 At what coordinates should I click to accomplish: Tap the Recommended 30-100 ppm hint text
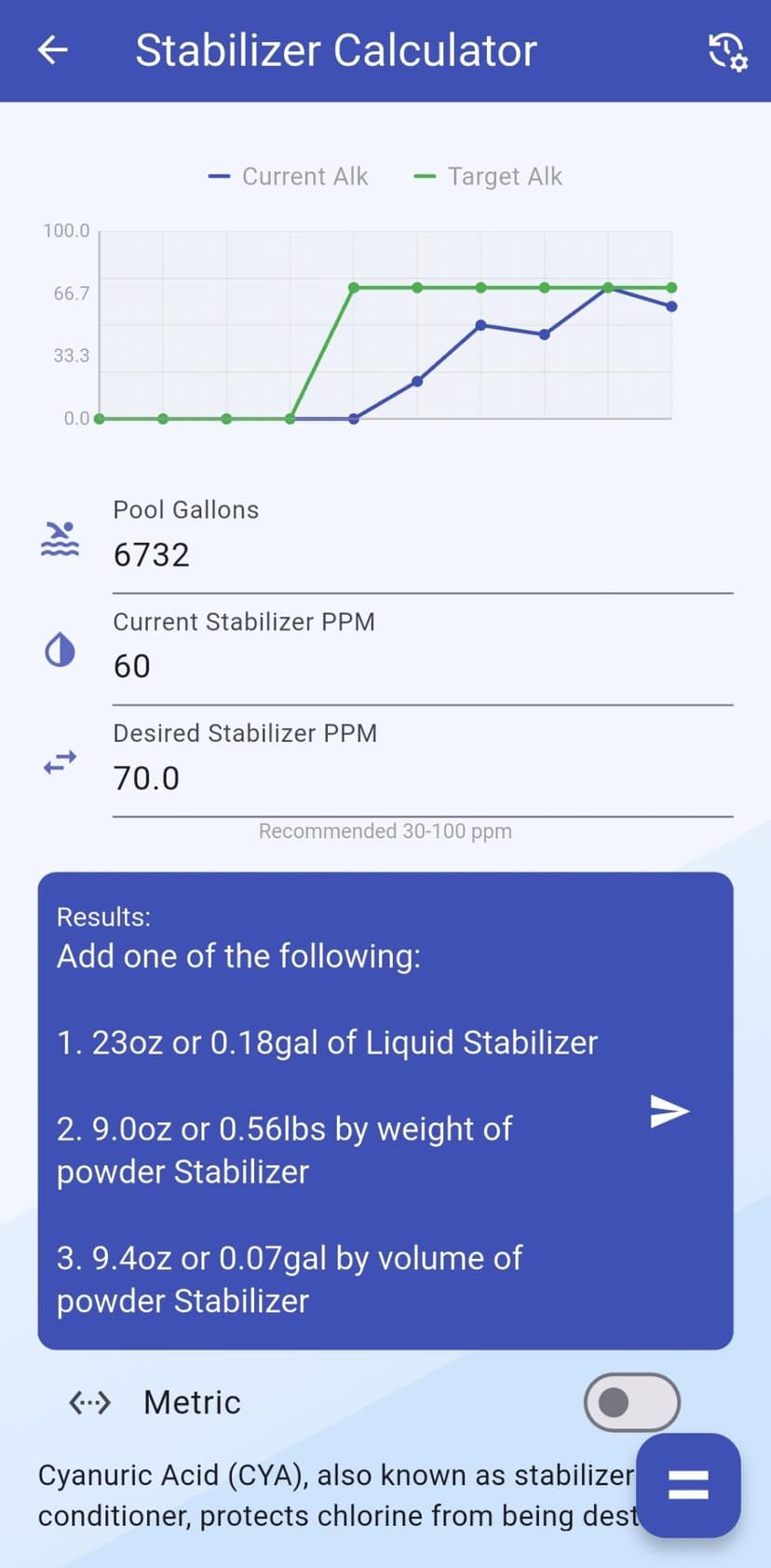tap(385, 831)
